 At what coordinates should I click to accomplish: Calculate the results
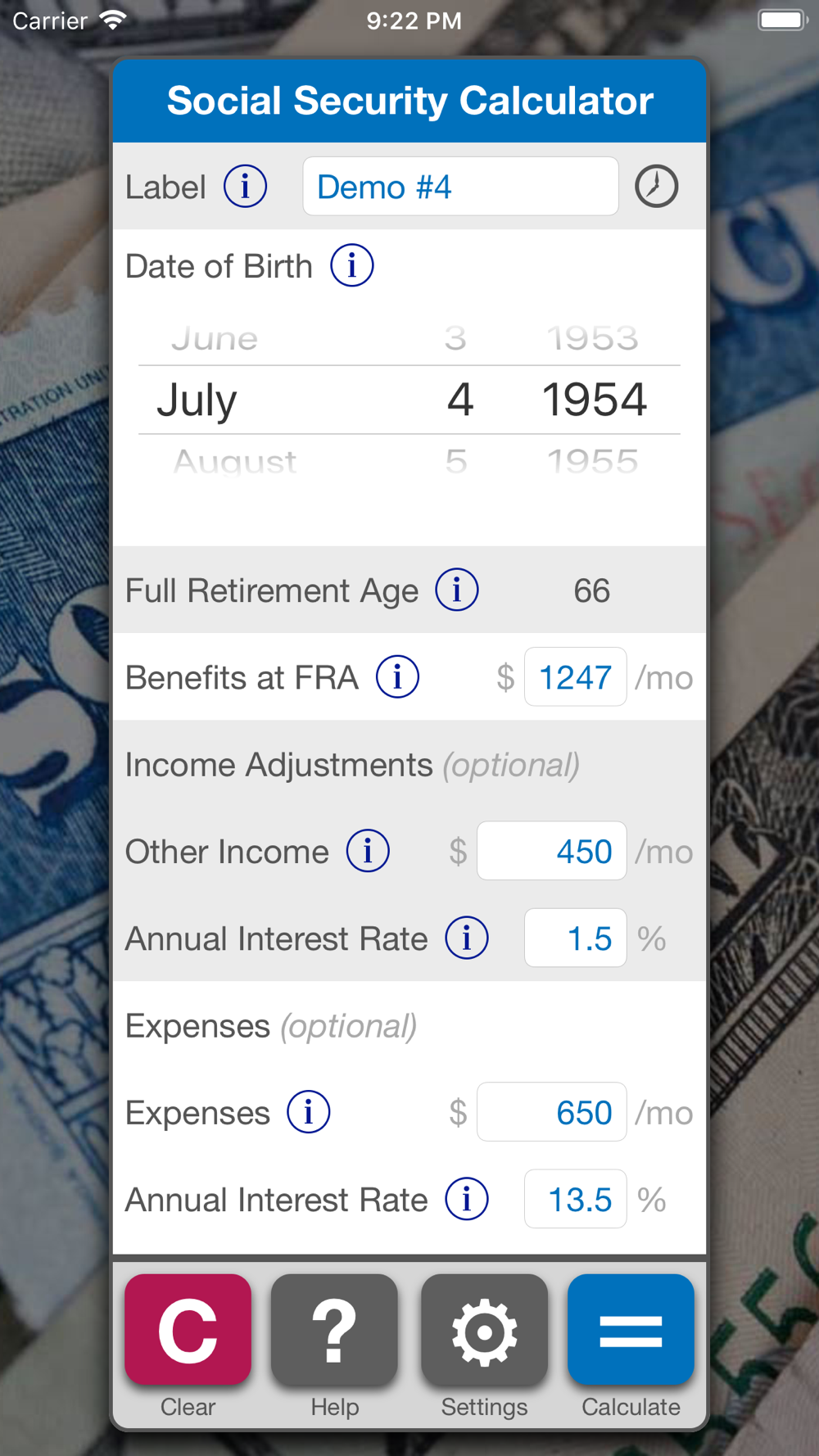point(631,1329)
